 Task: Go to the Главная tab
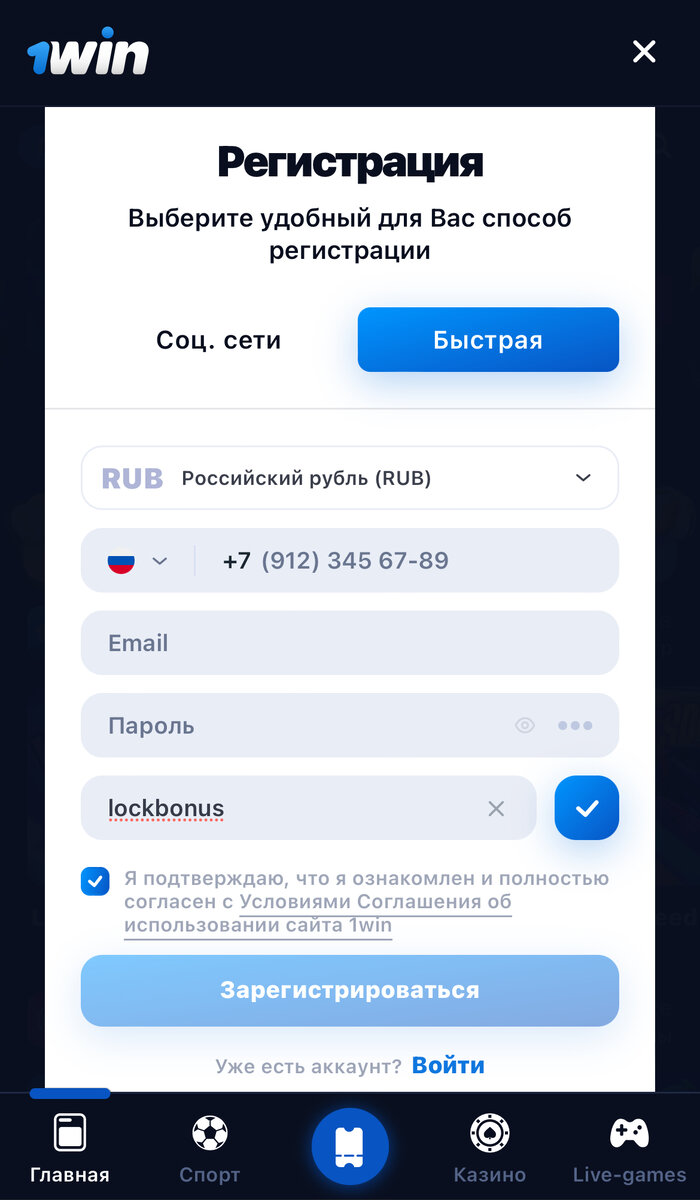coord(70,1148)
